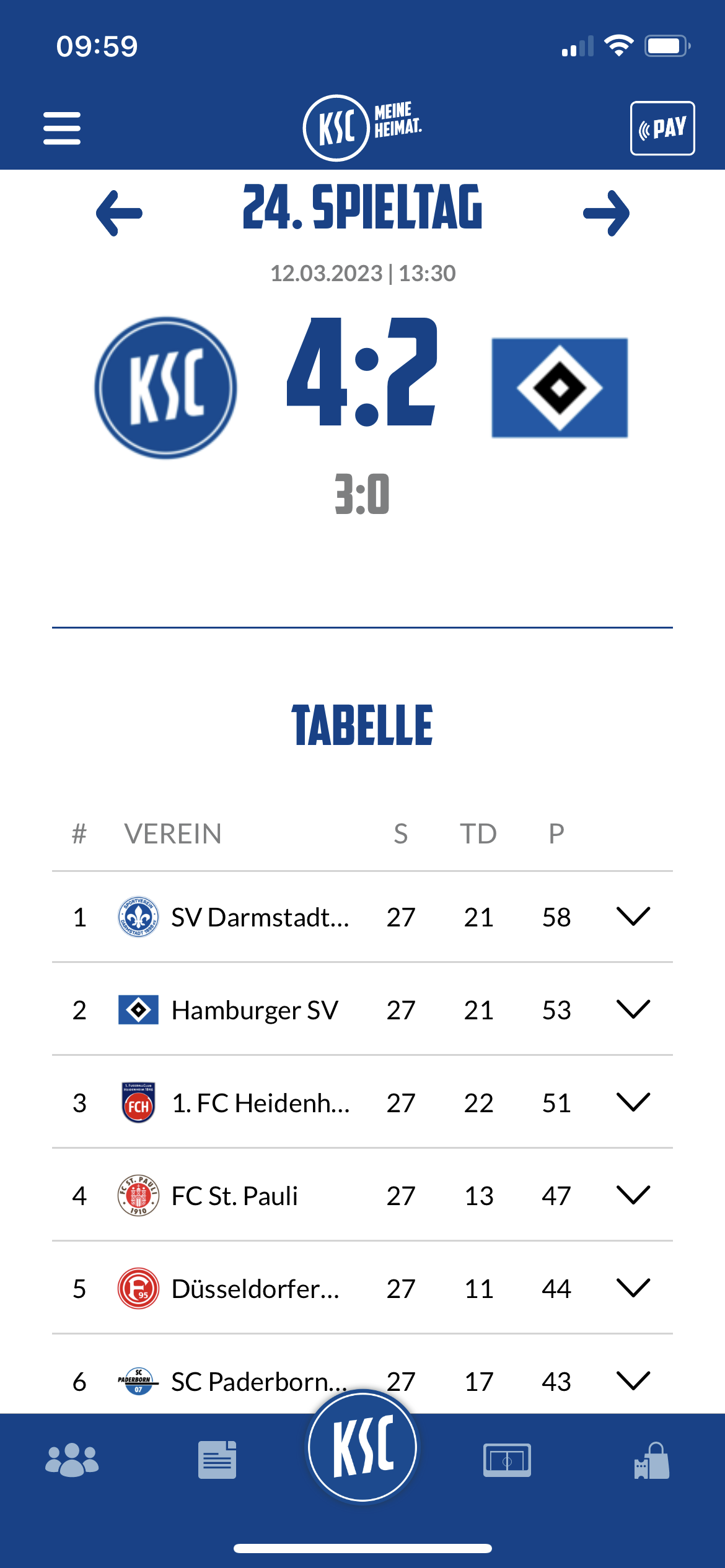The image size is (725, 1568).
Task: Open the PAY button
Action: (662, 128)
